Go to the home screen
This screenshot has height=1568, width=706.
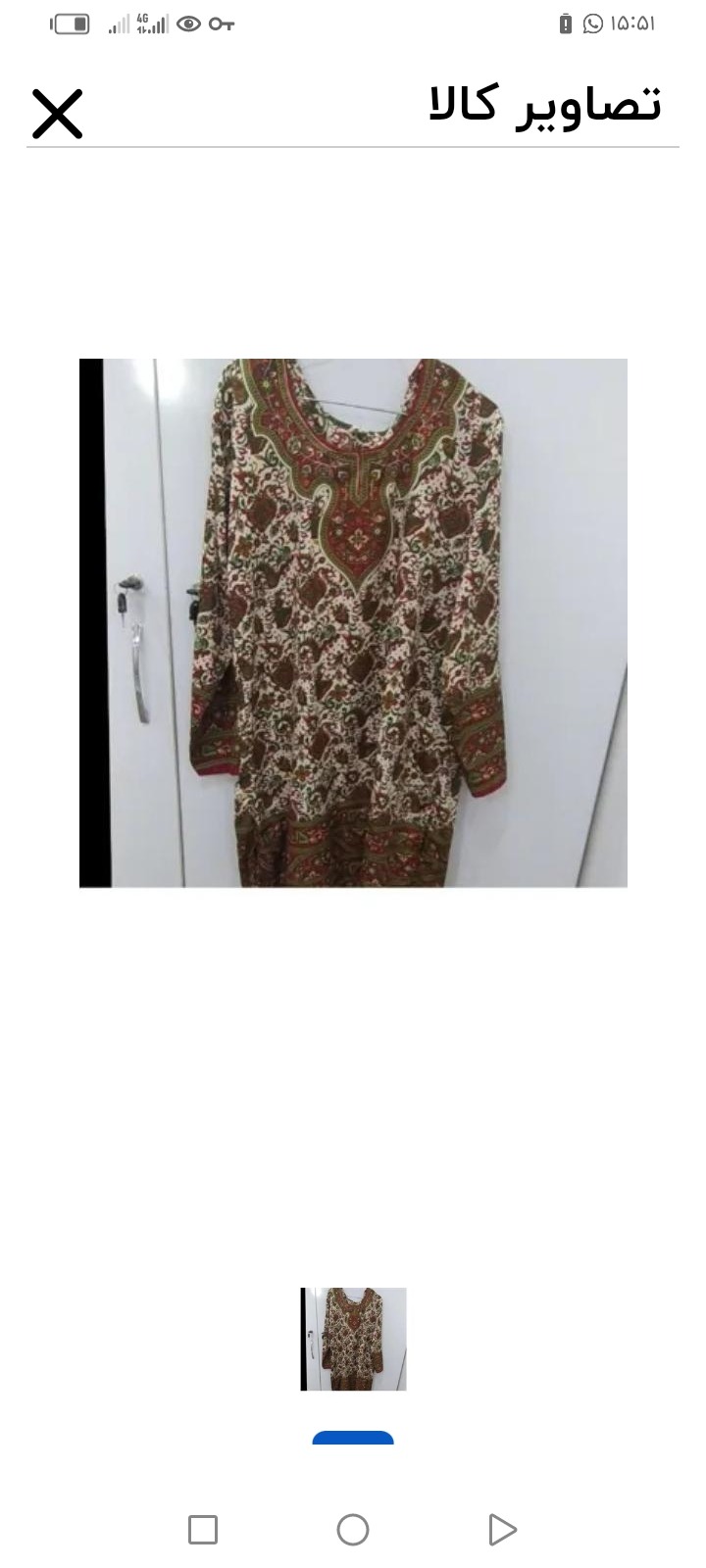353,1529
